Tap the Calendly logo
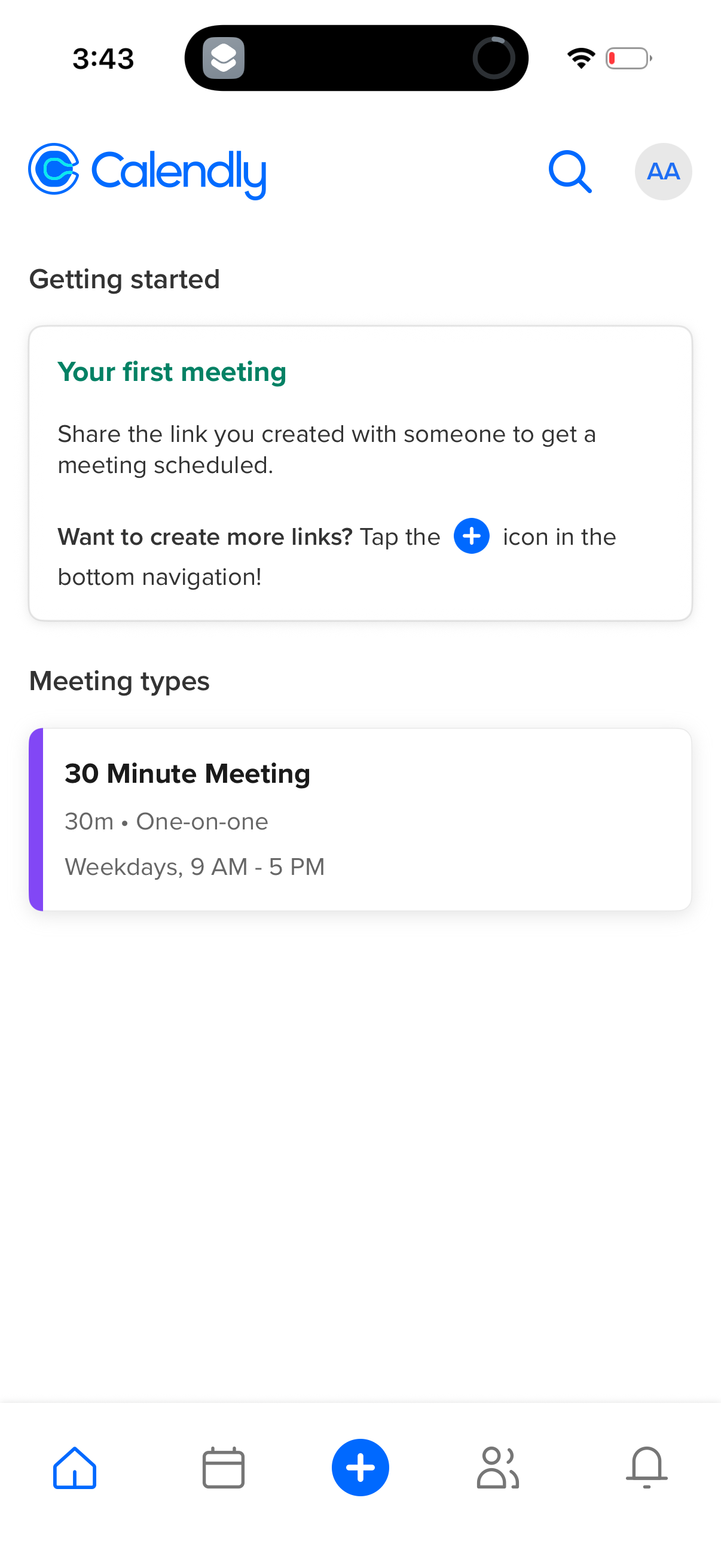721x1568 pixels. (147, 171)
